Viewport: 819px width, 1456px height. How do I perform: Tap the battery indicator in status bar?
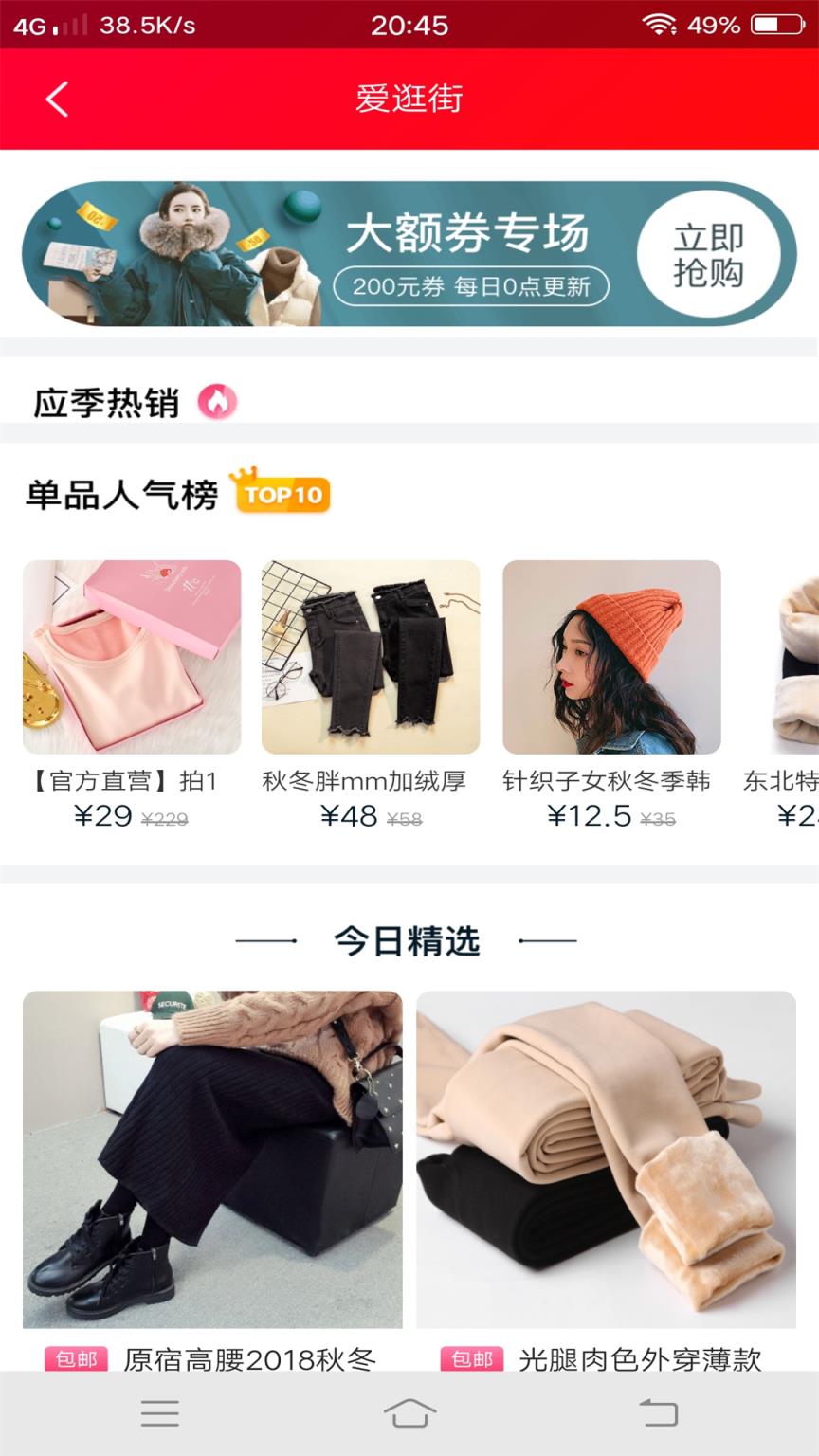pos(773,25)
